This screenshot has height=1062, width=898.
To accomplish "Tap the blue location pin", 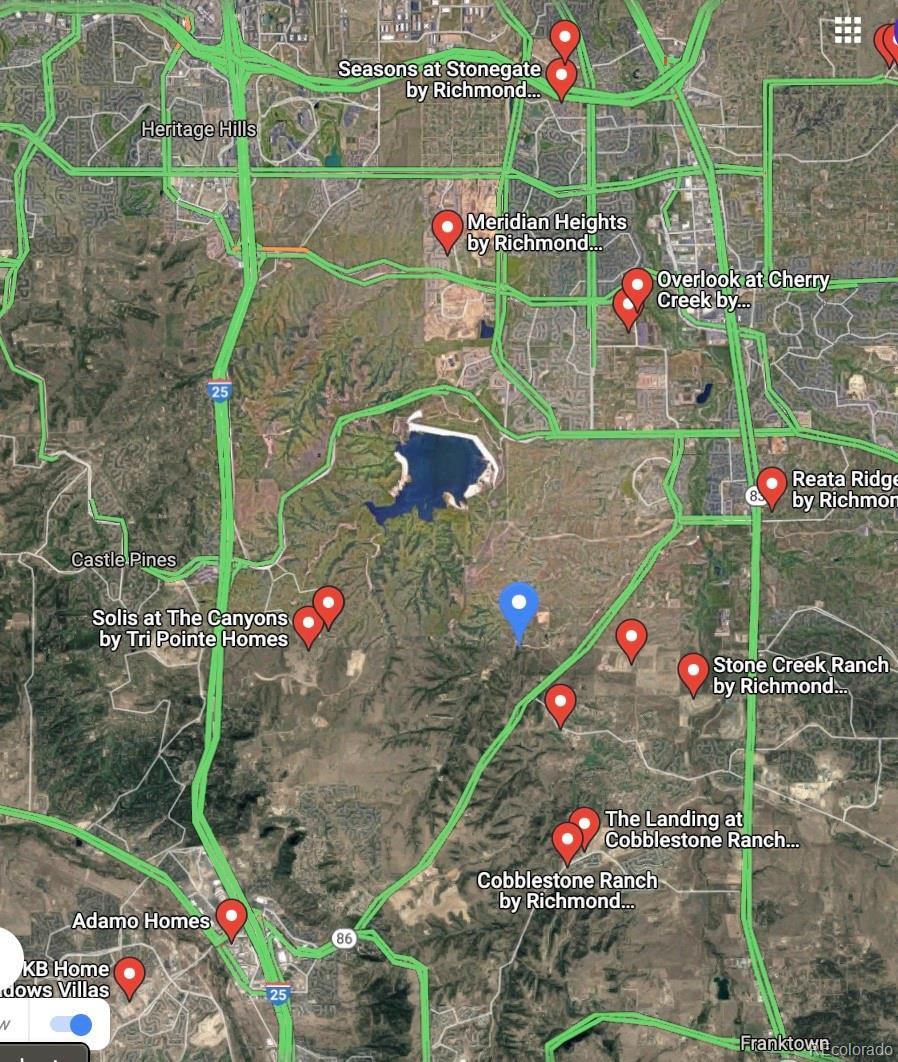I will 518,606.
